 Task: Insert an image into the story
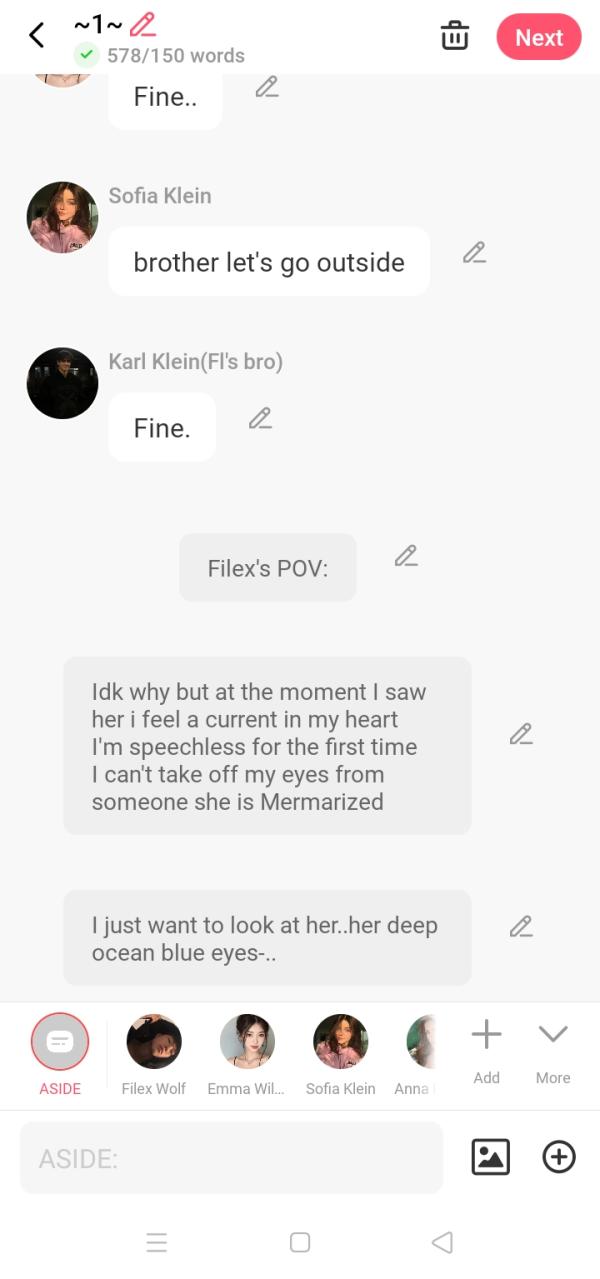490,1157
